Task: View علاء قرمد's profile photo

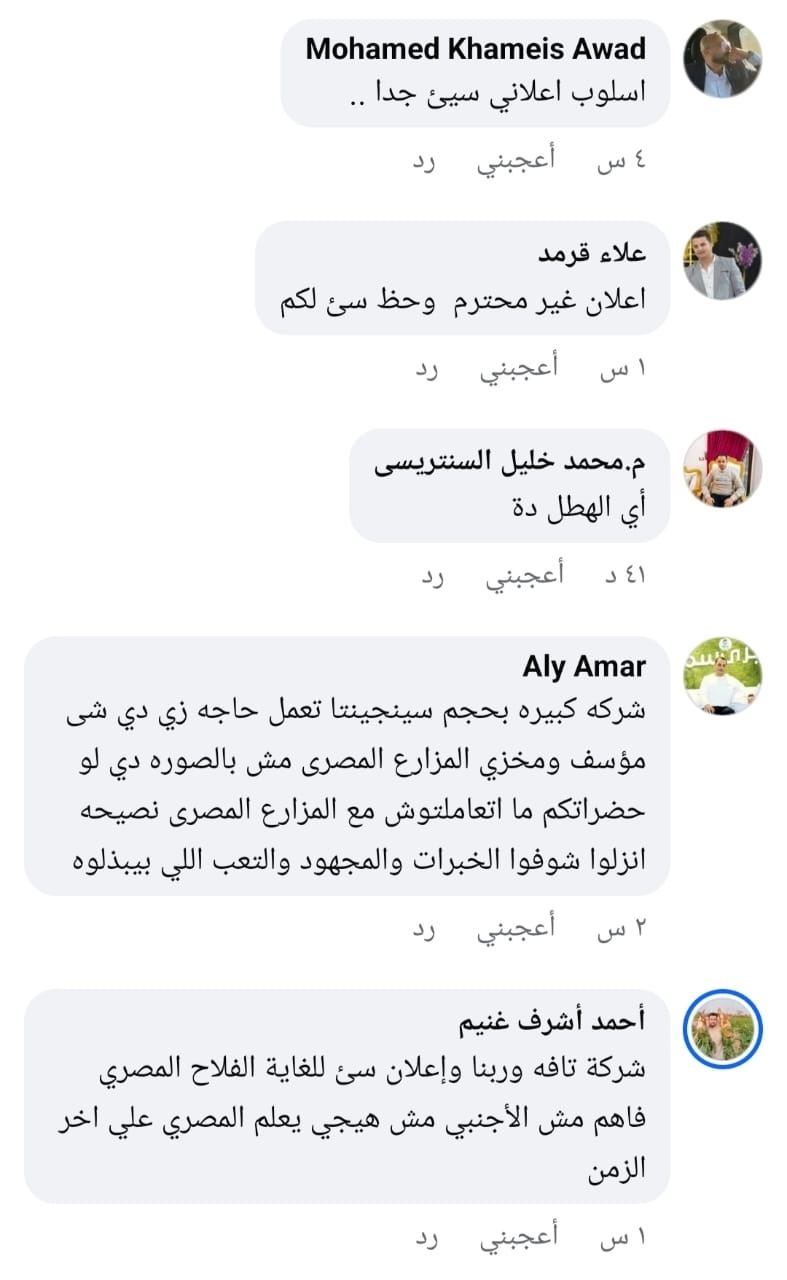Action: point(722,260)
